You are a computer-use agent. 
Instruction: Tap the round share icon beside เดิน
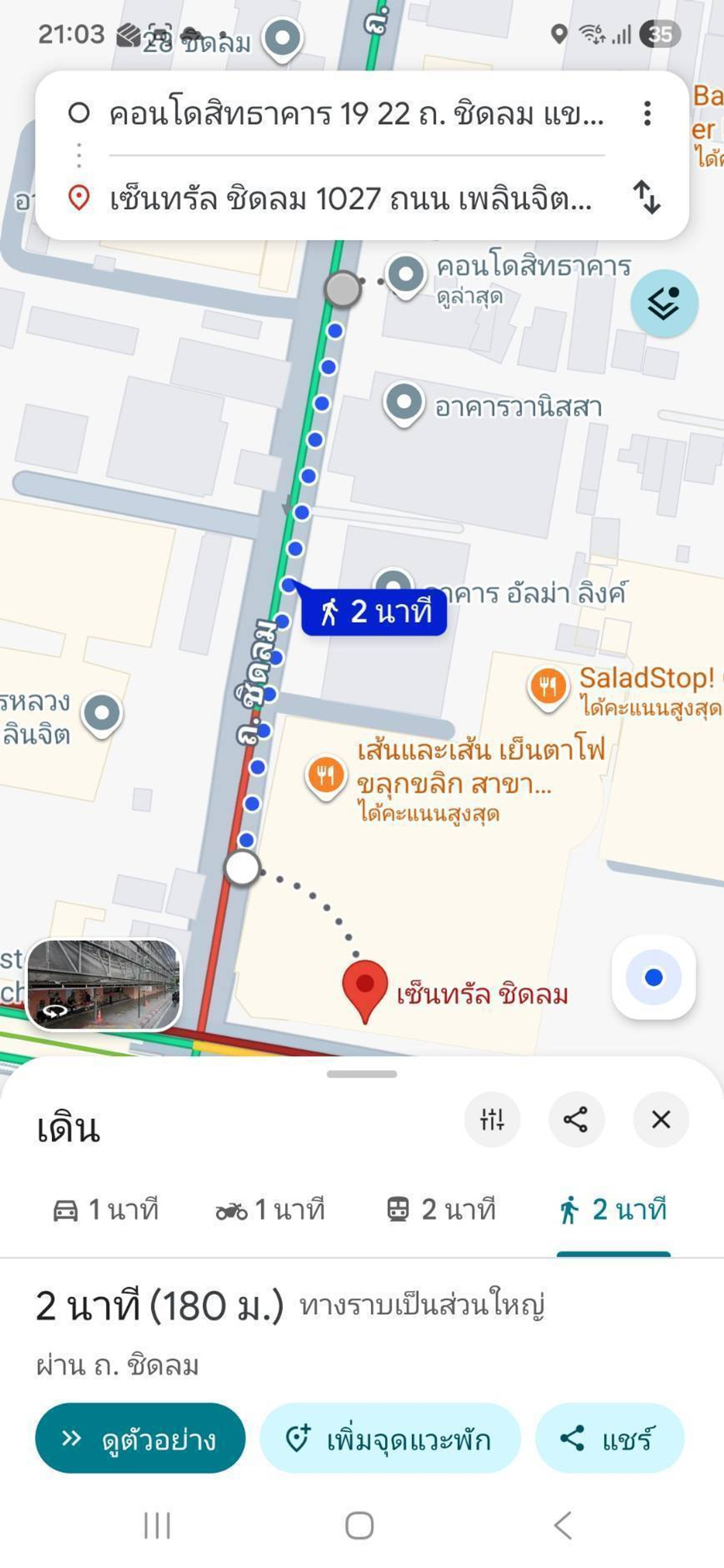click(x=576, y=1119)
